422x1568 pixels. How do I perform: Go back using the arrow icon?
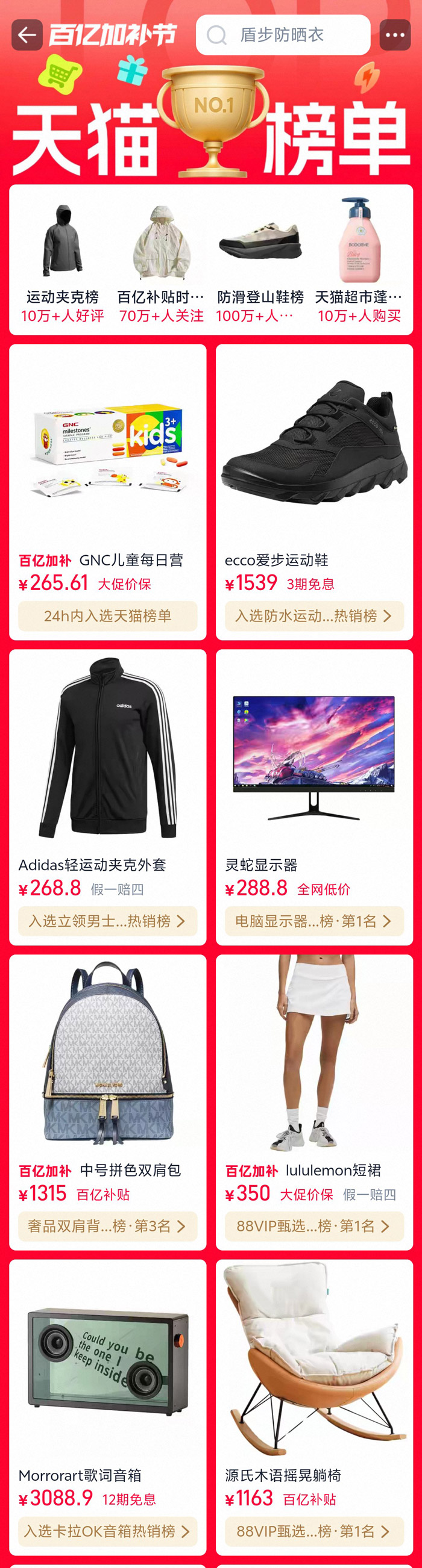click(x=27, y=36)
